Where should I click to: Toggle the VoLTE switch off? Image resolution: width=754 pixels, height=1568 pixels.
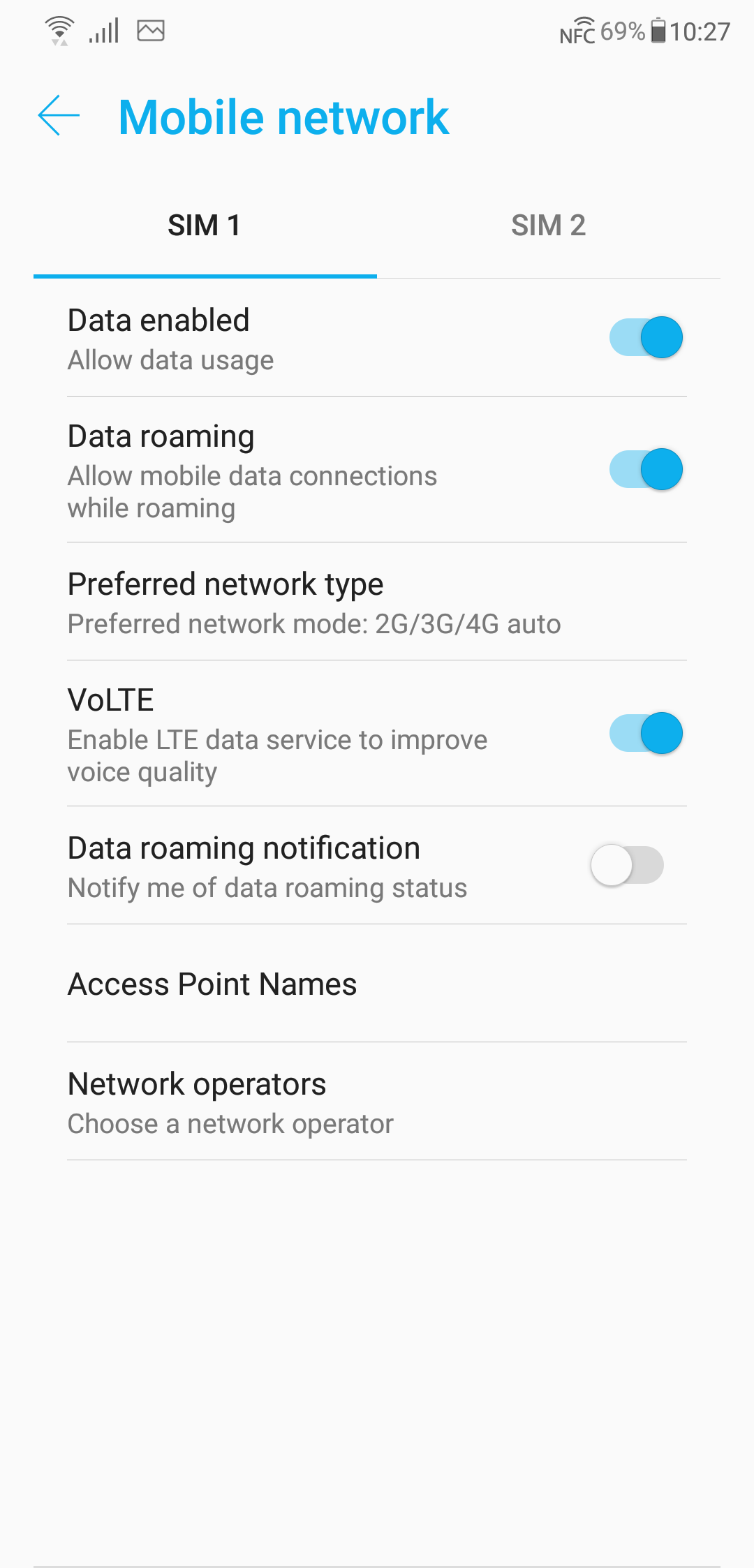click(x=646, y=733)
